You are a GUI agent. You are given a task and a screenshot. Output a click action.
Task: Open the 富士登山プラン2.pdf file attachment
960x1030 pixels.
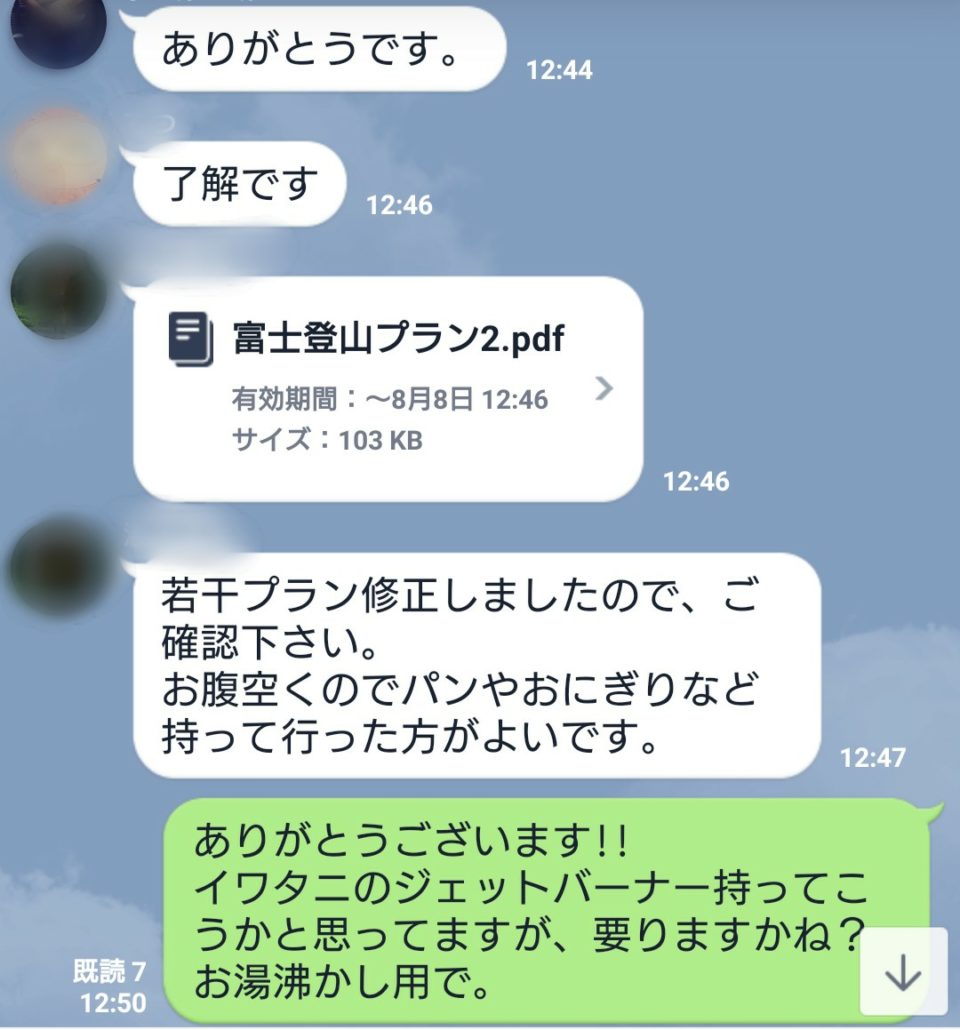(x=388, y=388)
